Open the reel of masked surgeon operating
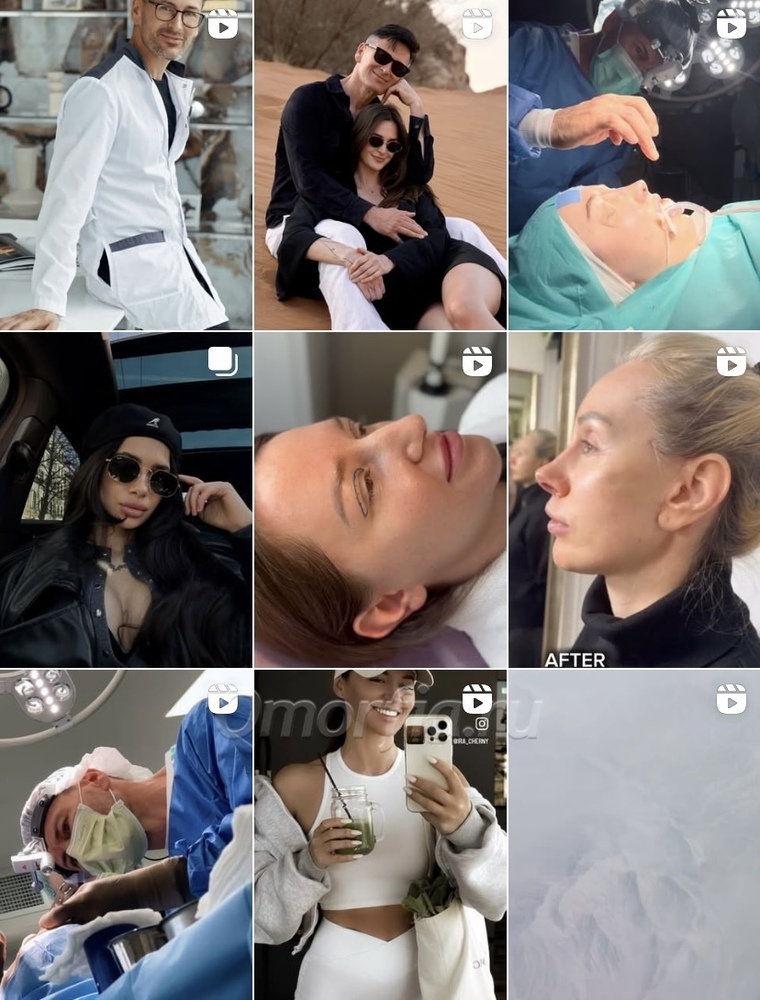The height and width of the screenshot is (1000, 760). pyautogui.click(x=126, y=835)
